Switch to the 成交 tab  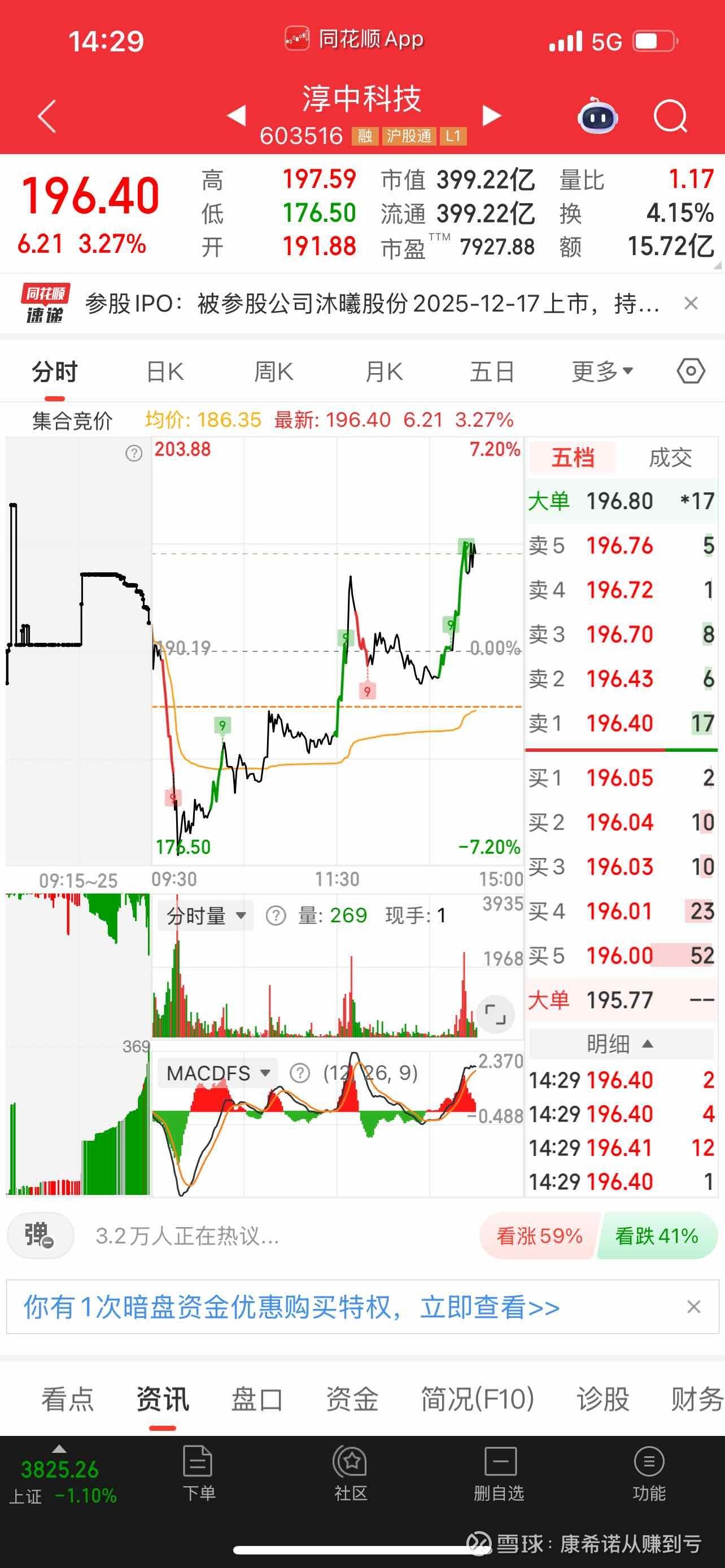tap(671, 458)
